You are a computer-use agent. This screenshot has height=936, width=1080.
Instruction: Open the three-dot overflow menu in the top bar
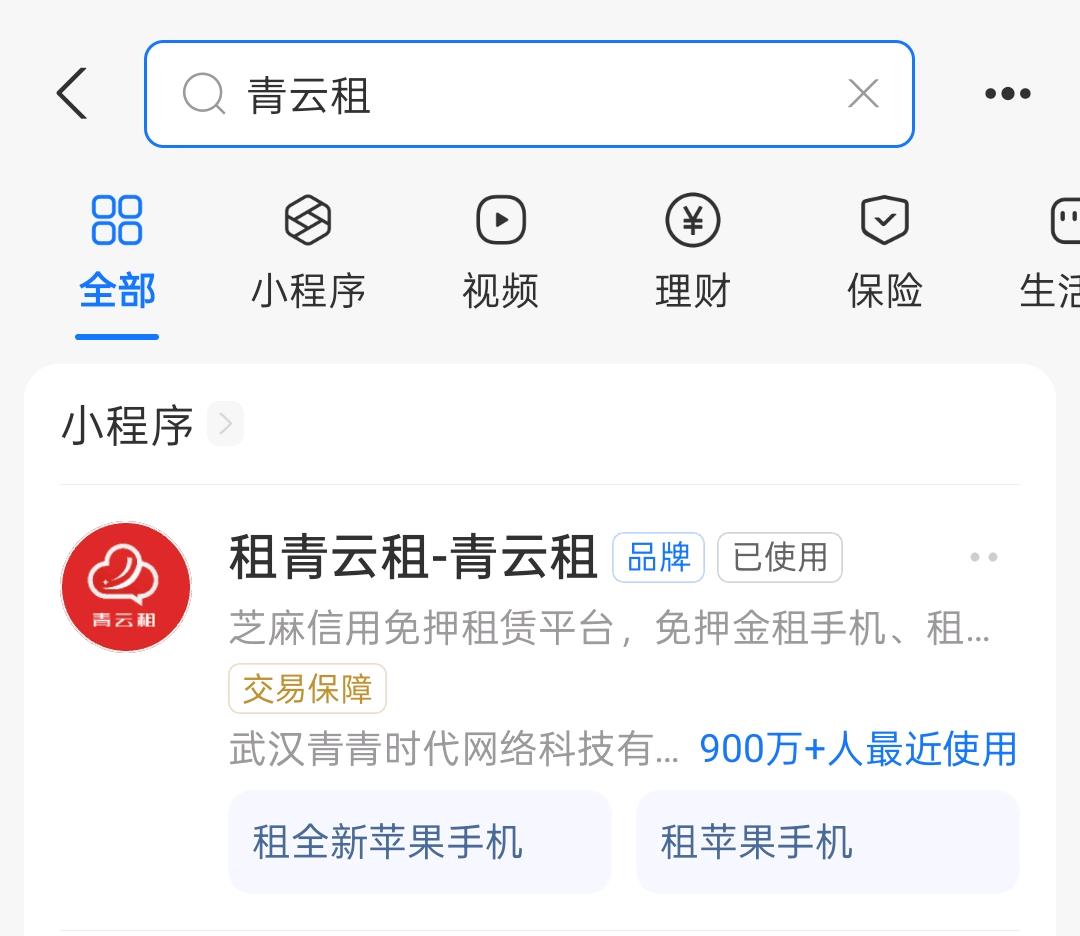(x=1007, y=94)
